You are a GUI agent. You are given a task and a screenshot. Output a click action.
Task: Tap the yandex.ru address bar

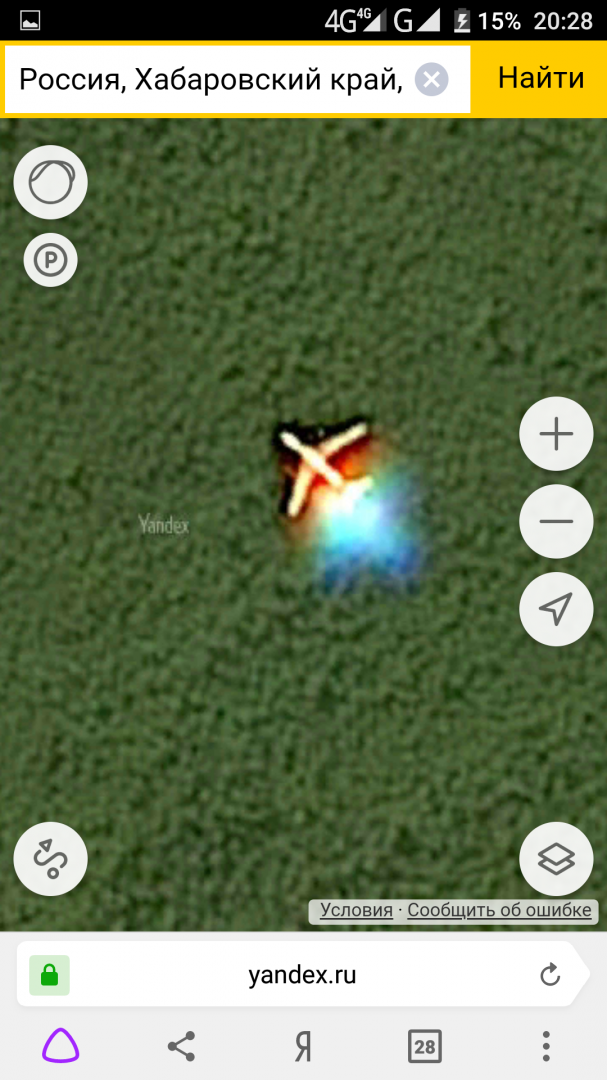click(302, 975)
